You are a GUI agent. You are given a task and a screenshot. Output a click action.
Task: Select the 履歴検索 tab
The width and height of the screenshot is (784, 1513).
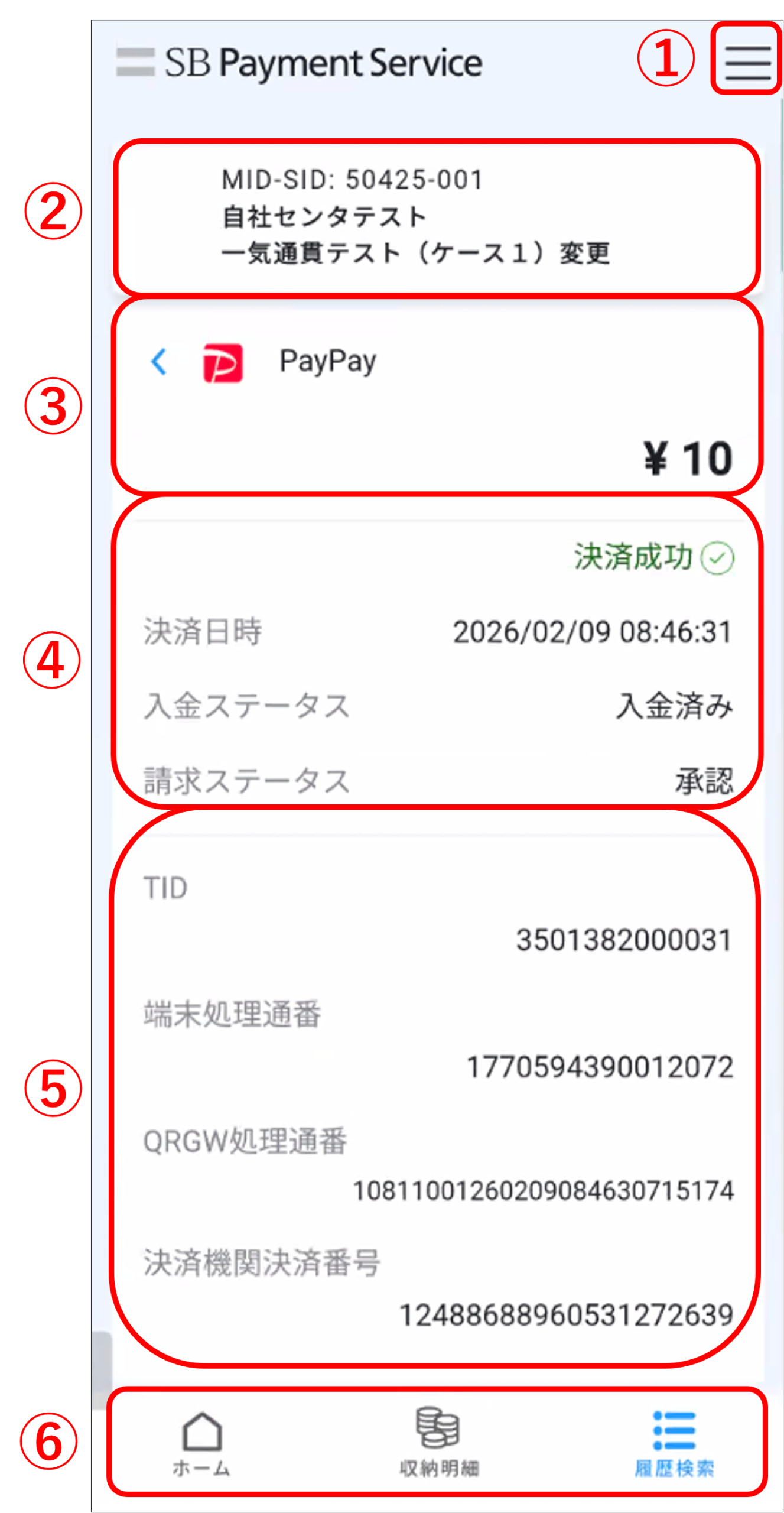pos(674,1443)
